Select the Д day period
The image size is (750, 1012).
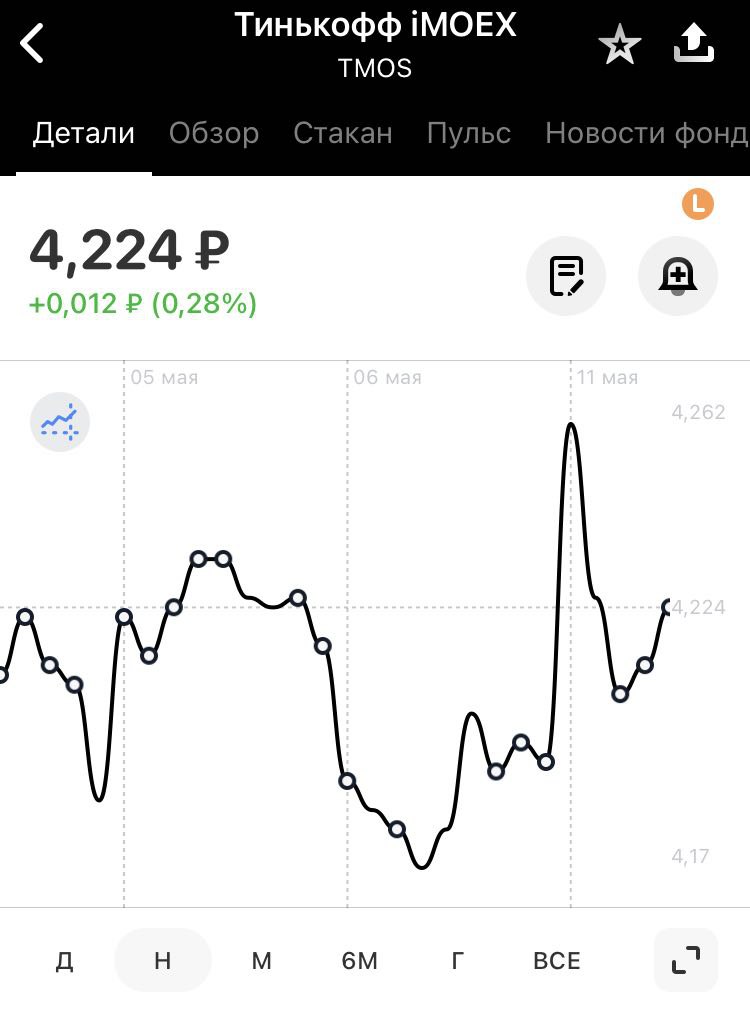click(65, 961)
